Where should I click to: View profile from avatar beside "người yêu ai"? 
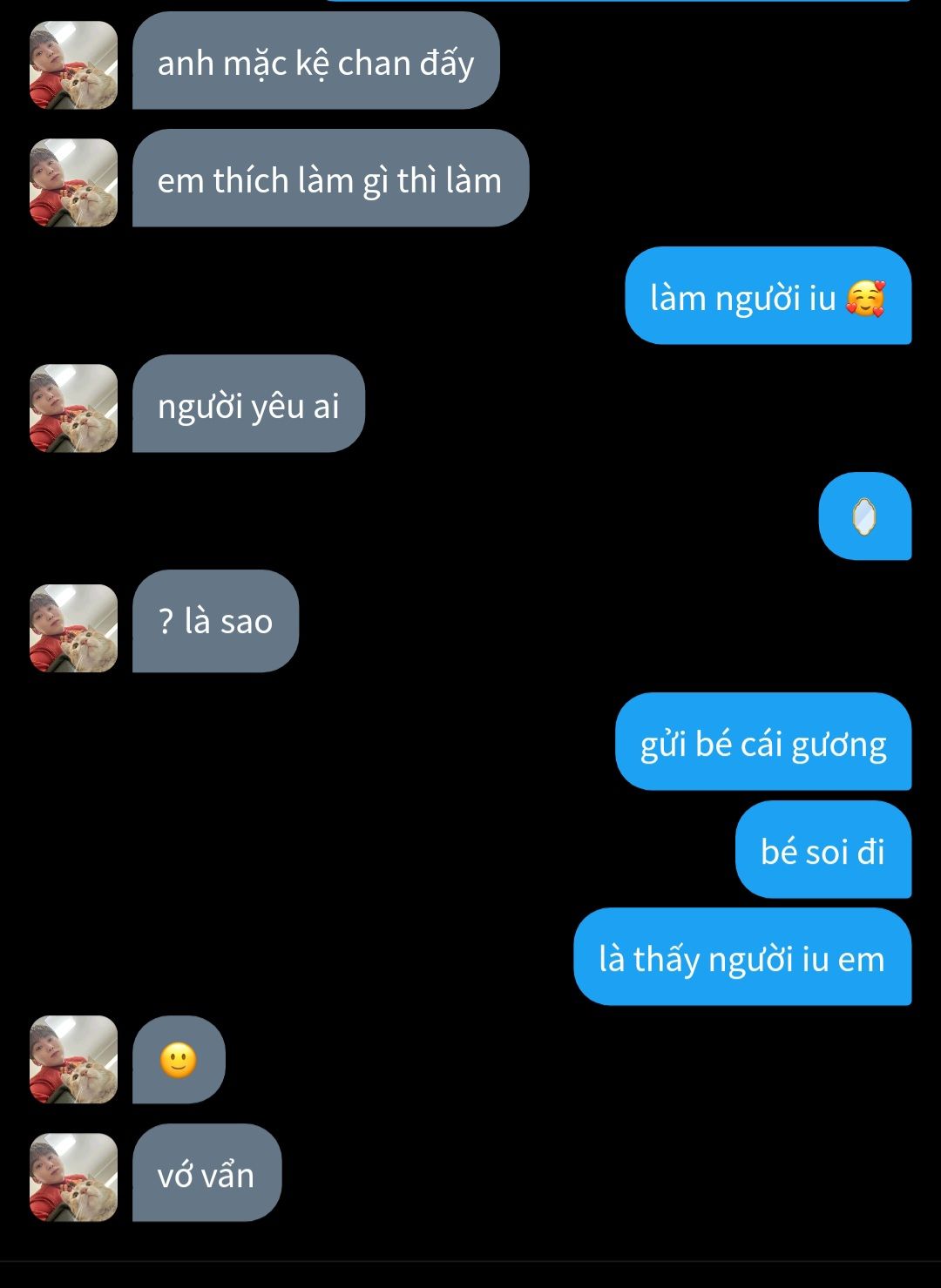73,408
